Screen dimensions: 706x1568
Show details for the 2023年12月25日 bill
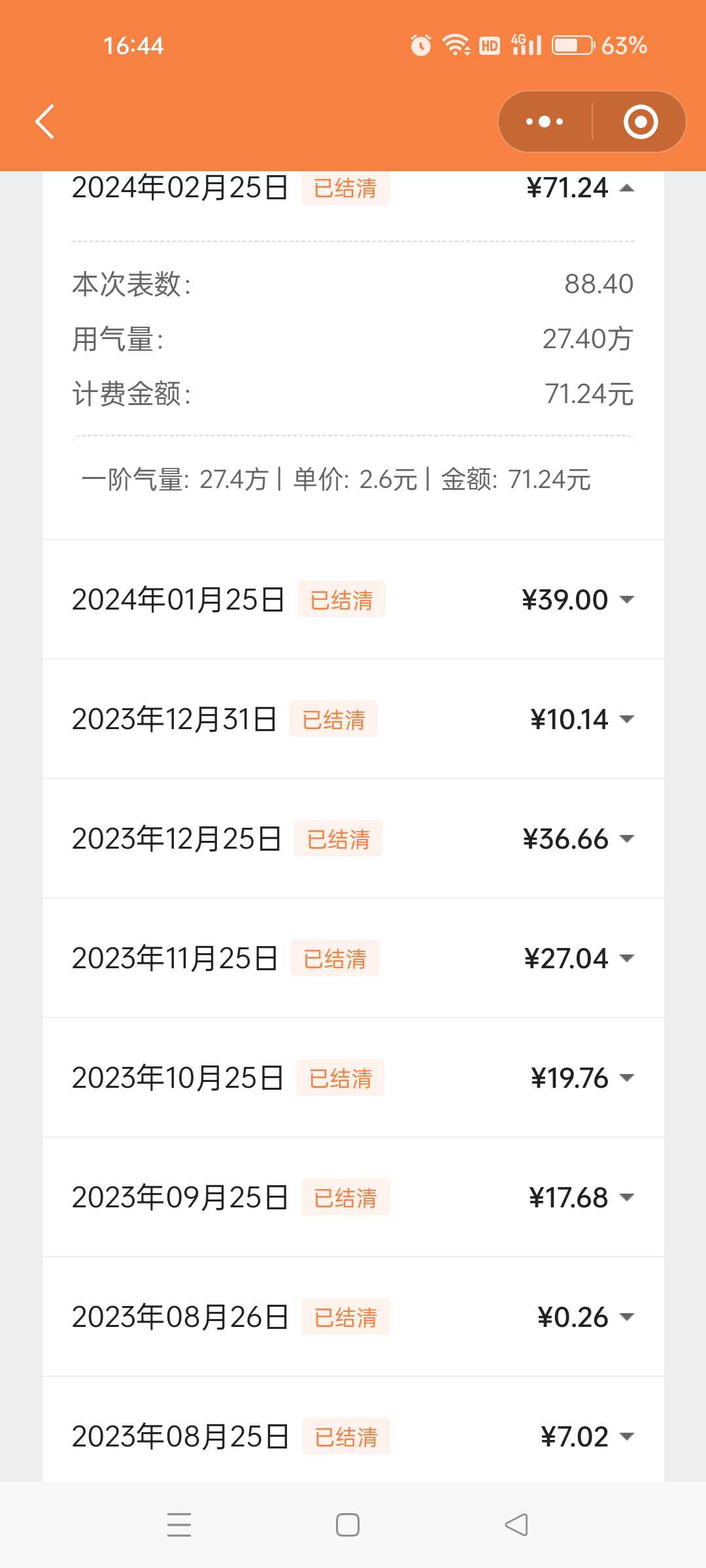[x=353, y=838]
